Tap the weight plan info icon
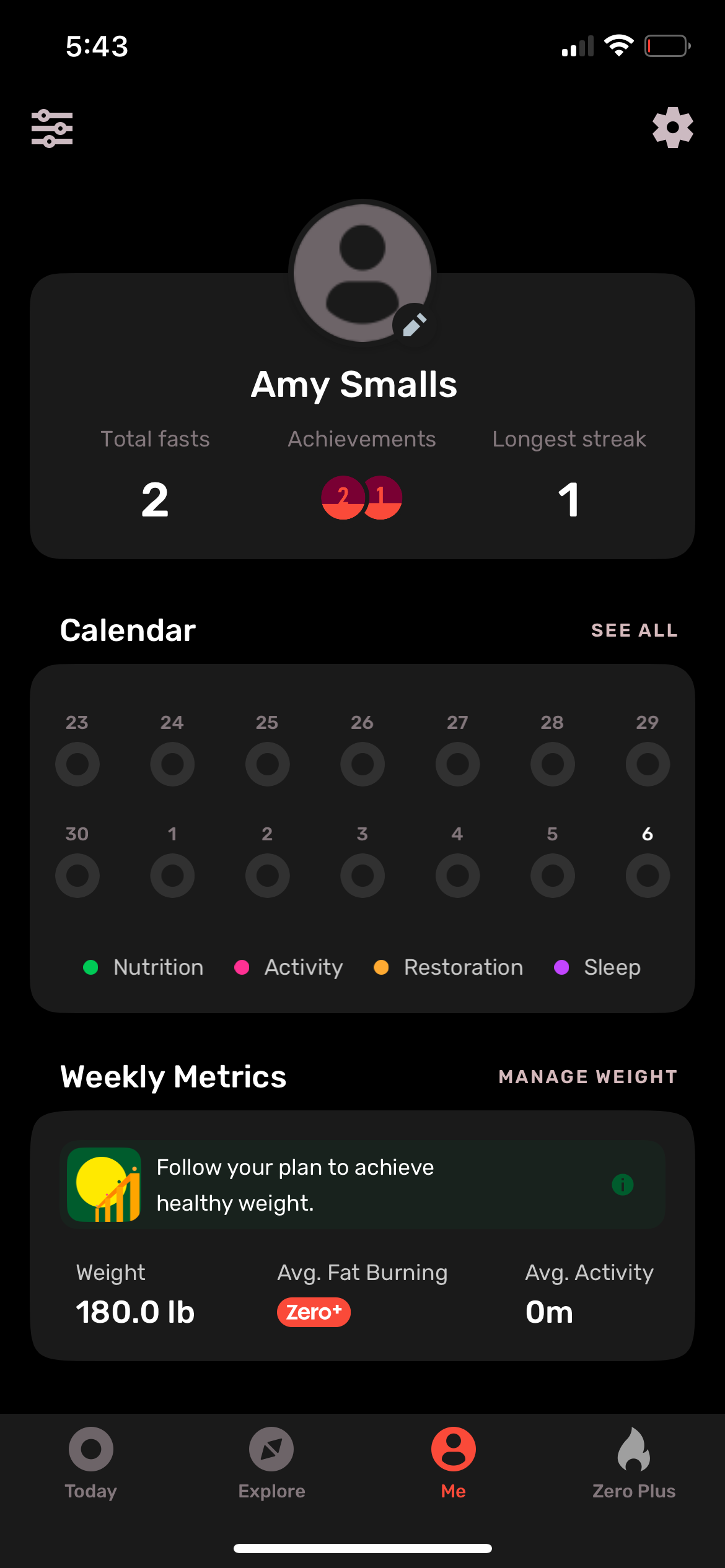 (x=622, y=1184)
